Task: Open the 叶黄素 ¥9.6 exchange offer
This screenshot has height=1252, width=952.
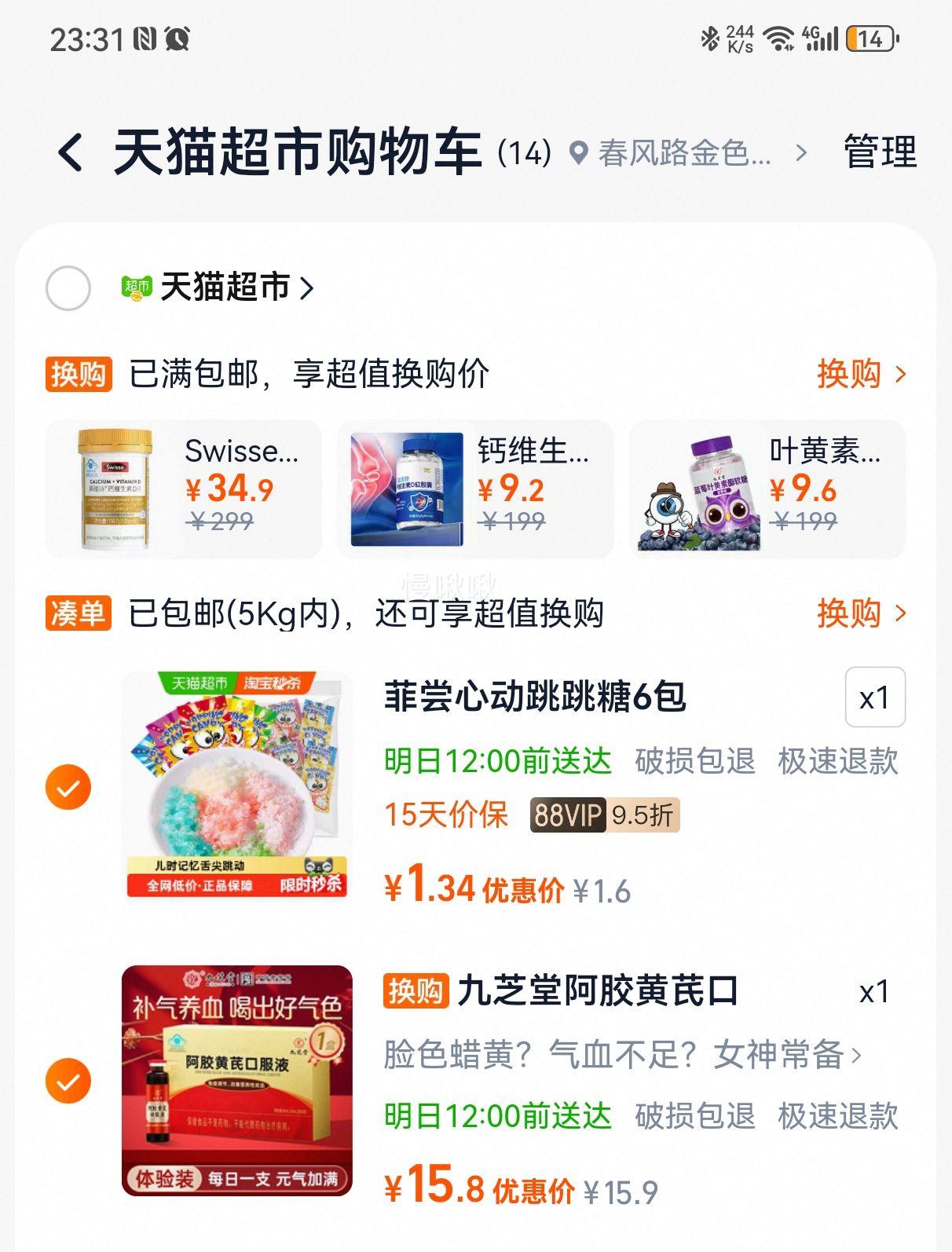Action: tap(767, 489)
